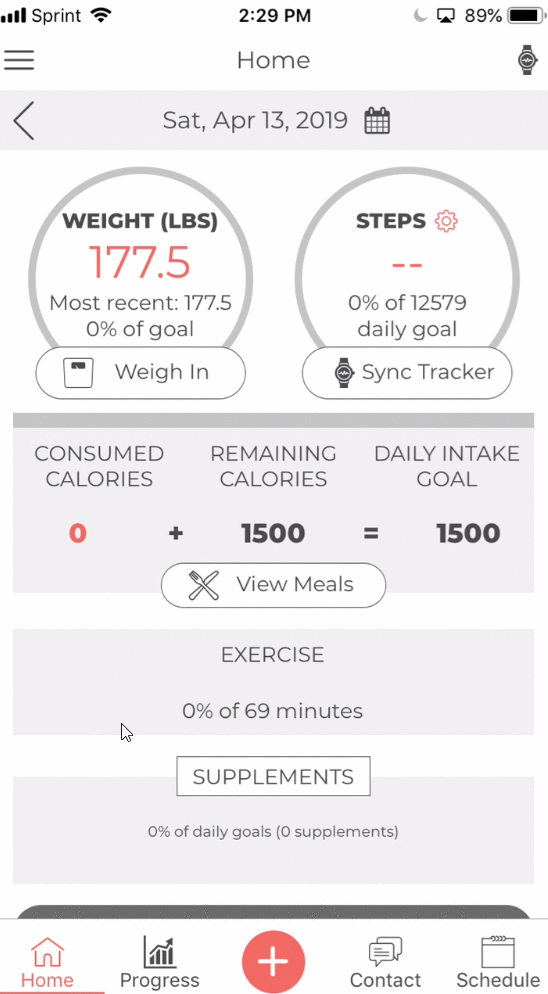Switch to the Progress tab
548x994 pixels.
point(159,962)
